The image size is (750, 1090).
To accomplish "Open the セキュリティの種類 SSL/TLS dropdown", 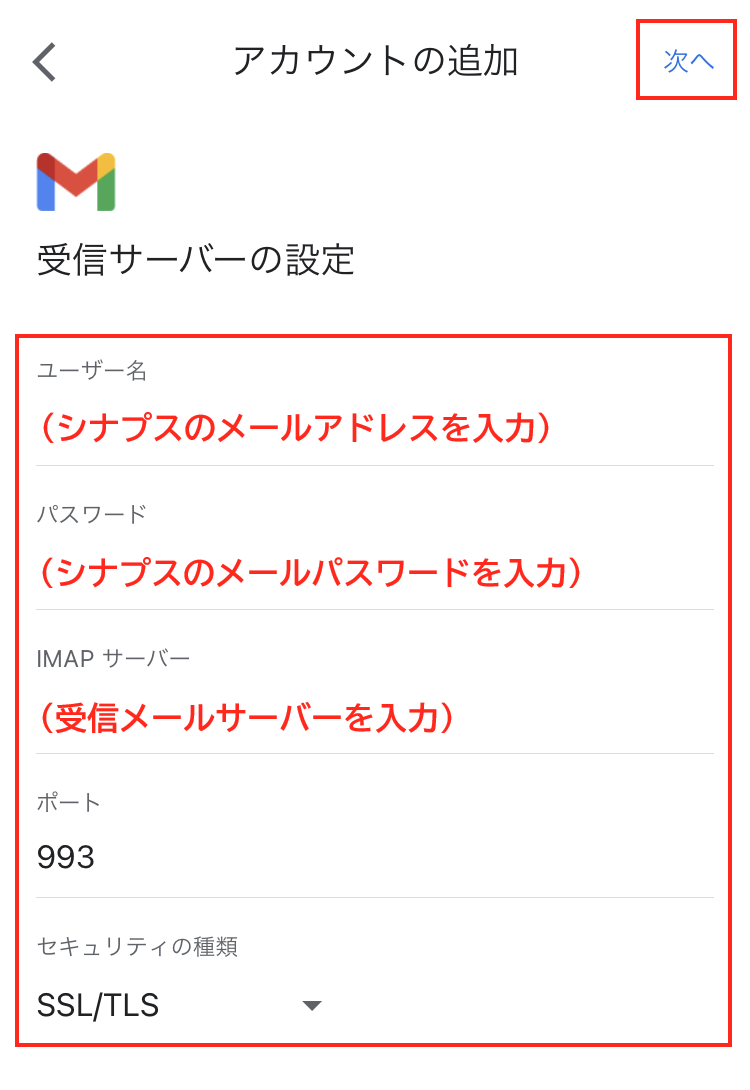I will [180, 1005].
